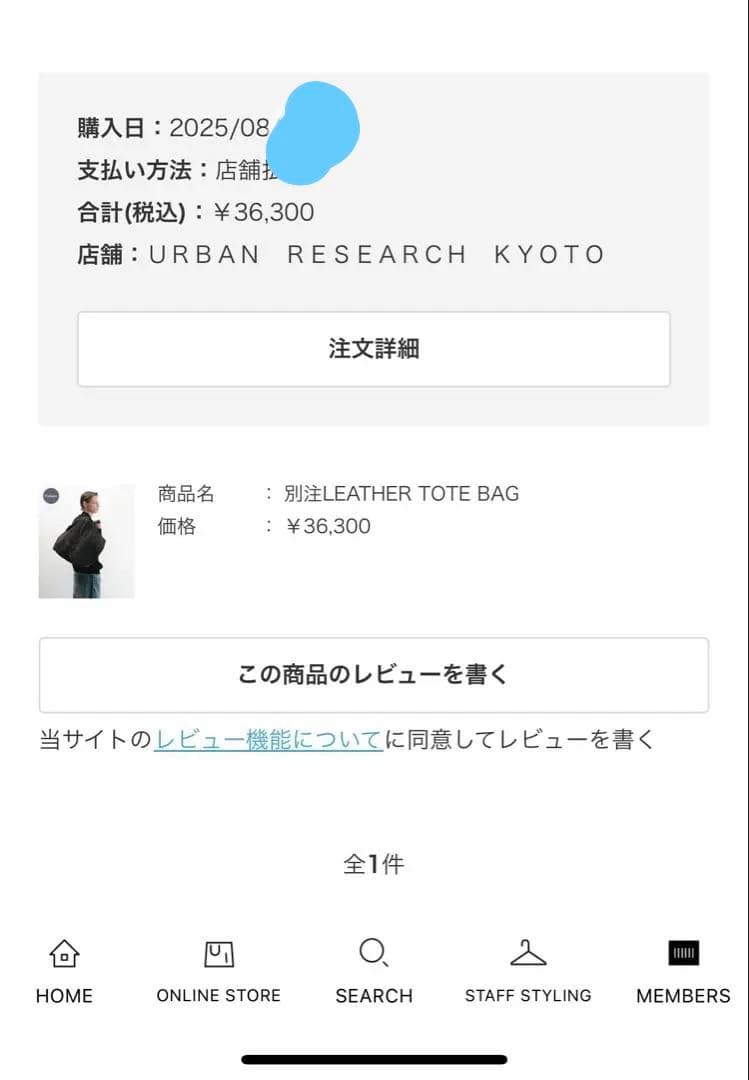Open the shopping bag icon for online store
The width and height of the screenshot is (749, 1080).
point(218,954)
